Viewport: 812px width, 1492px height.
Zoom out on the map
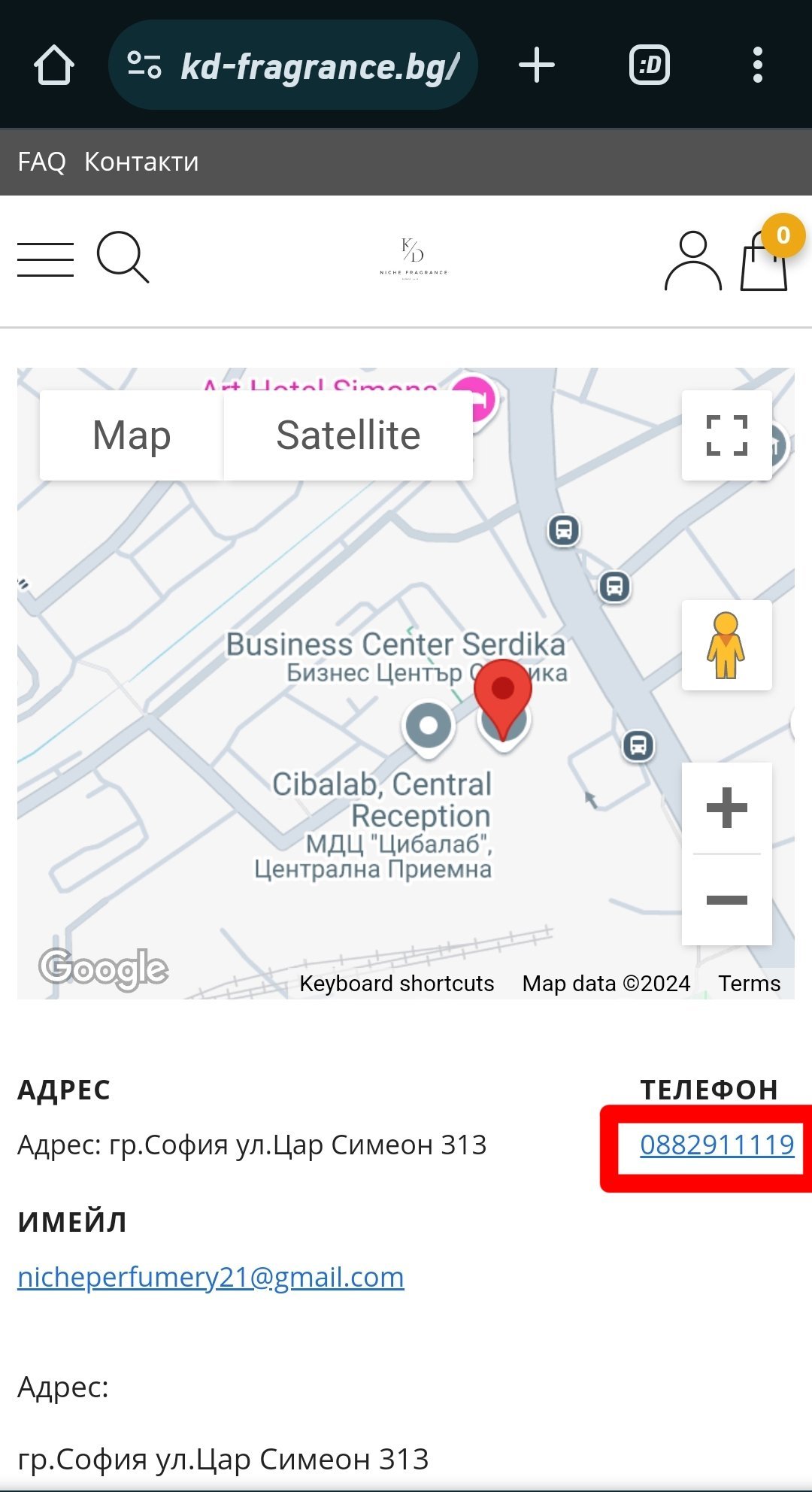(x=726, y=899)
